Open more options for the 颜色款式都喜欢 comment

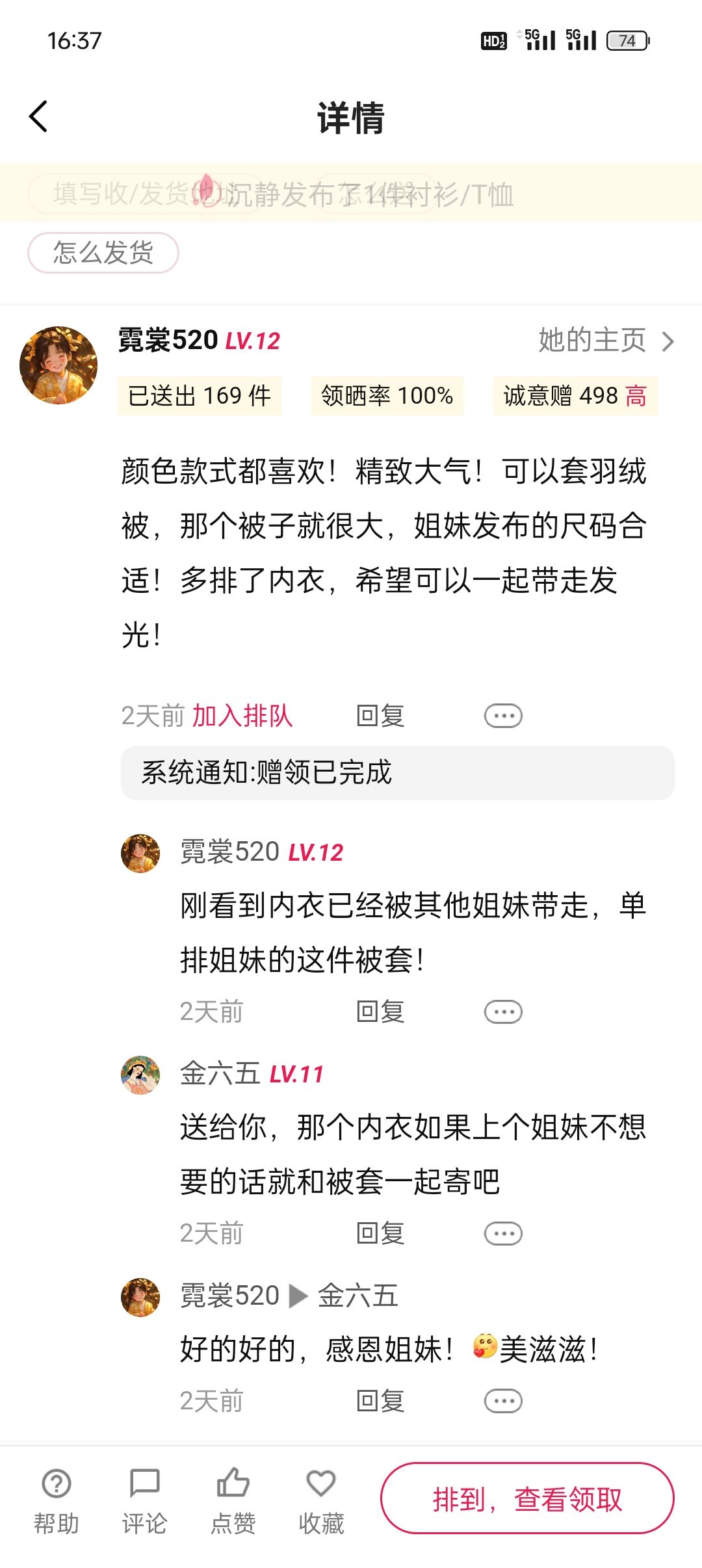[x=502, y=716]
